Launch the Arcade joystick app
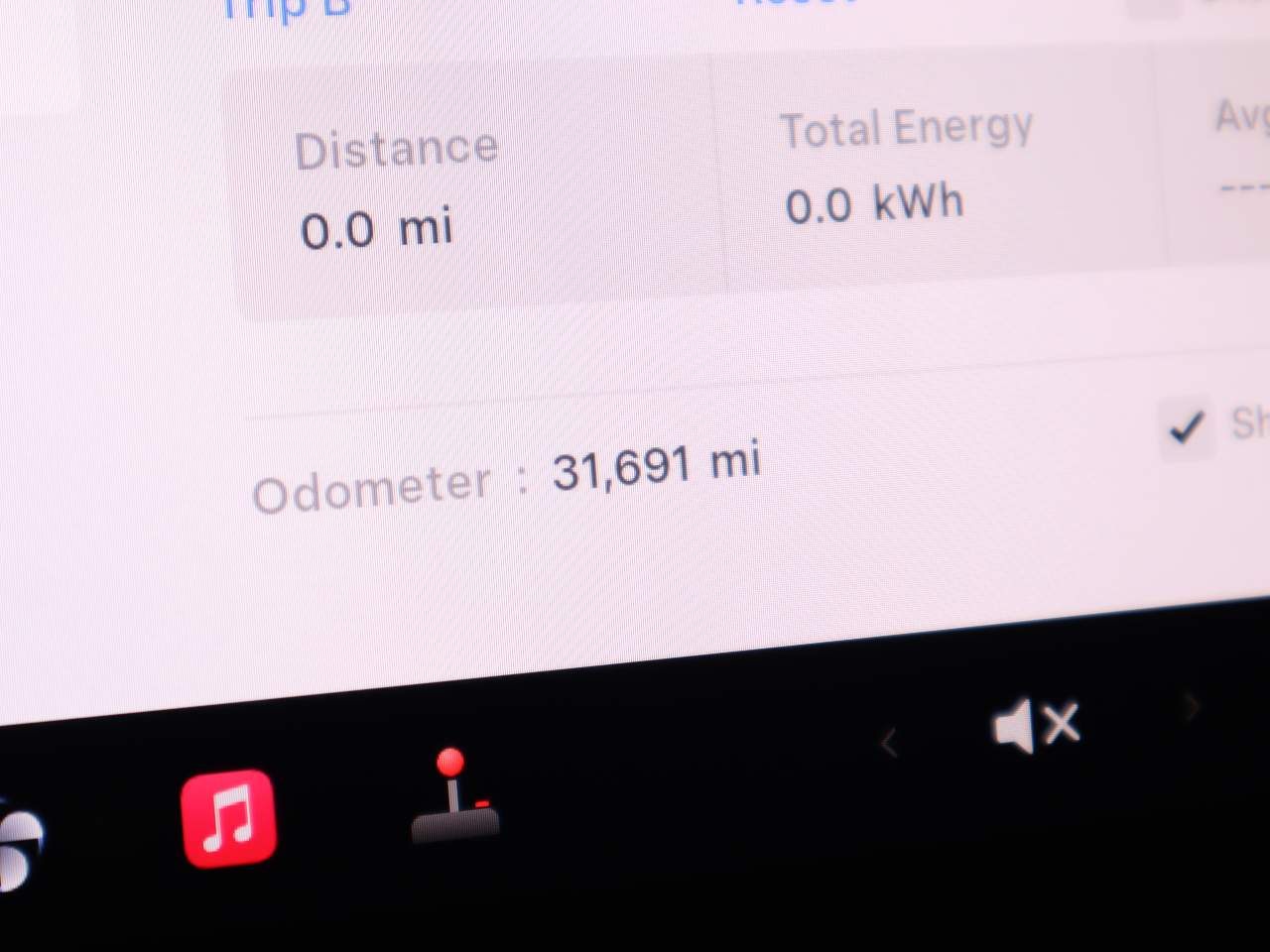 (454, 797)
